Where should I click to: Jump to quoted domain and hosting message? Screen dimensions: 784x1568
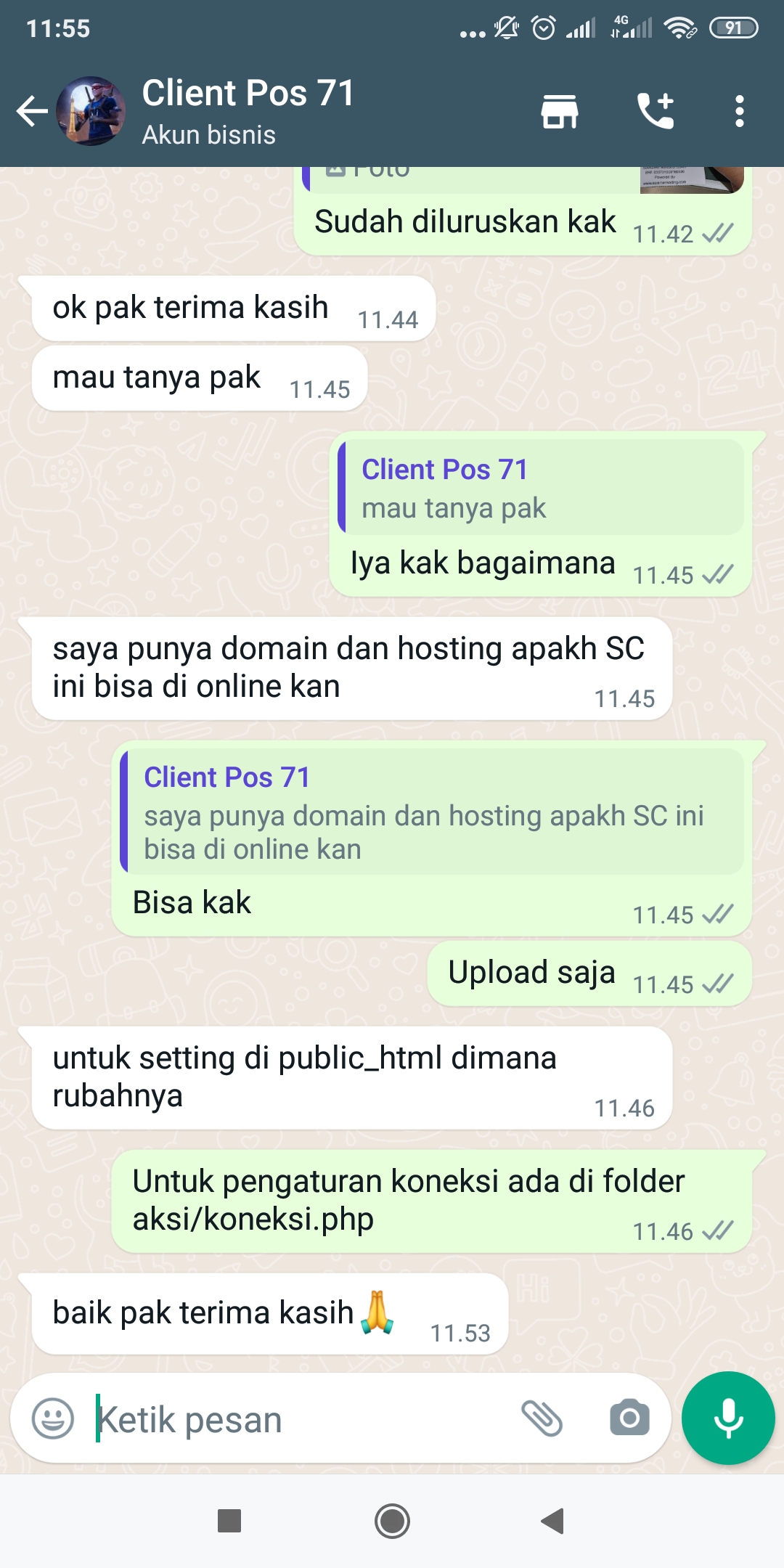coord(432,812)
